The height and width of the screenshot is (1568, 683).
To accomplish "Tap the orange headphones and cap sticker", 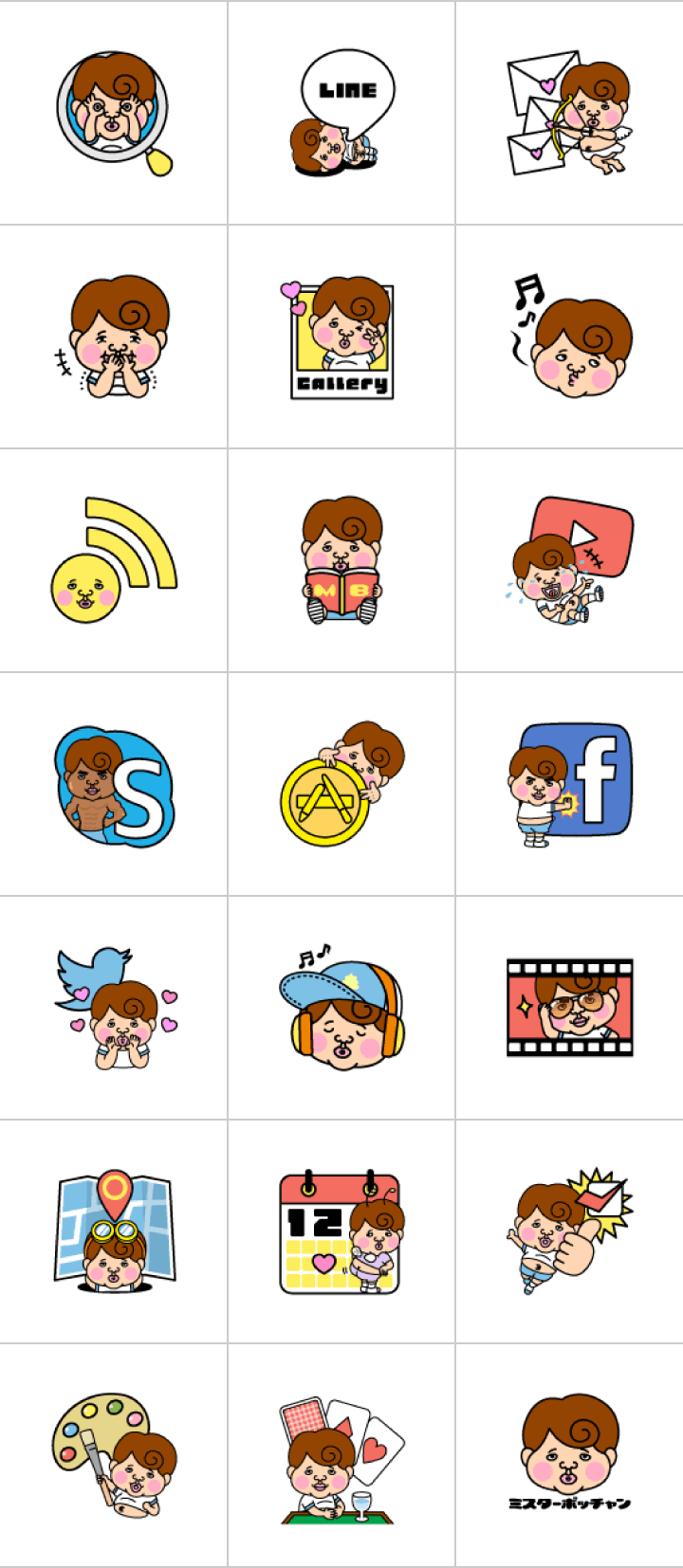I will tap(341, 1009).
